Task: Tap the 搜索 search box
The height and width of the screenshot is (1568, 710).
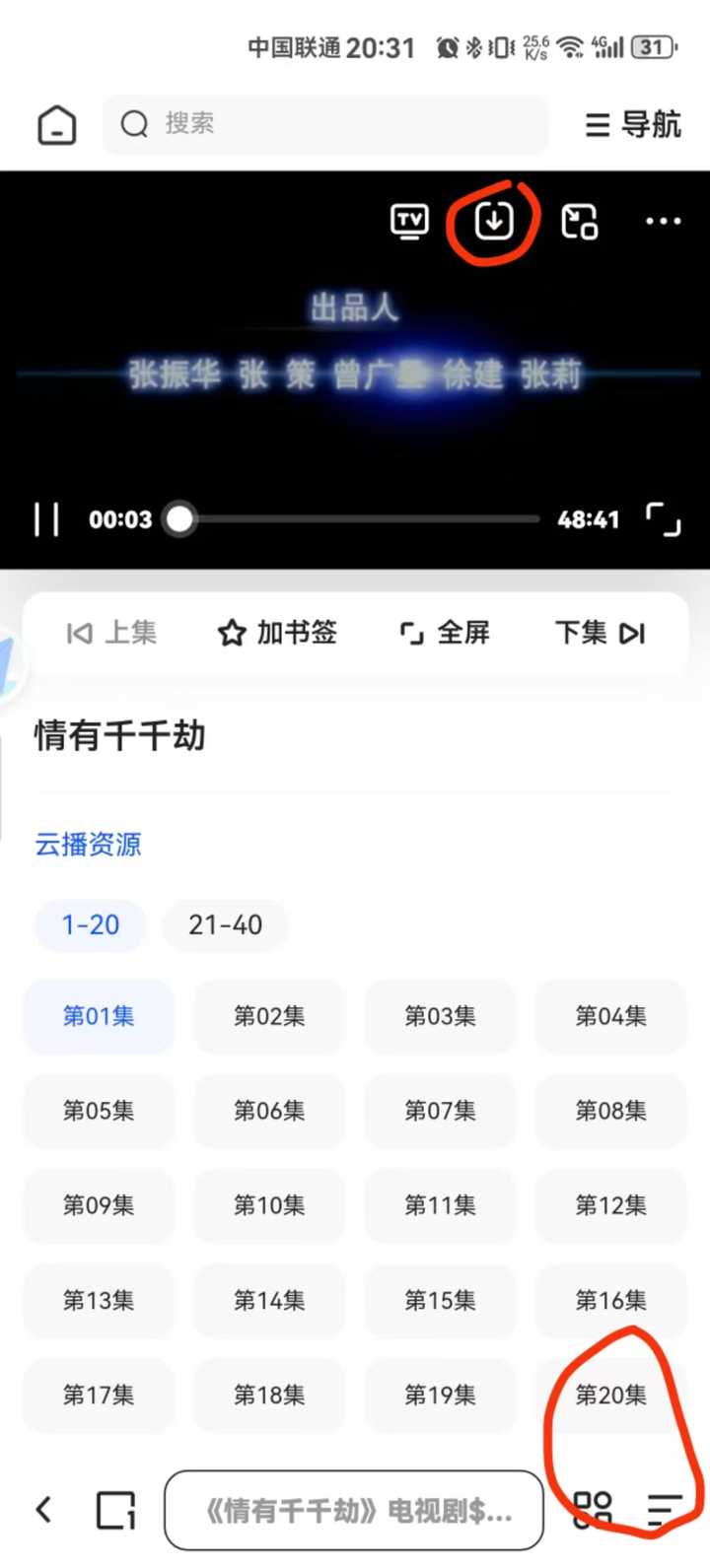Action: 325,124
